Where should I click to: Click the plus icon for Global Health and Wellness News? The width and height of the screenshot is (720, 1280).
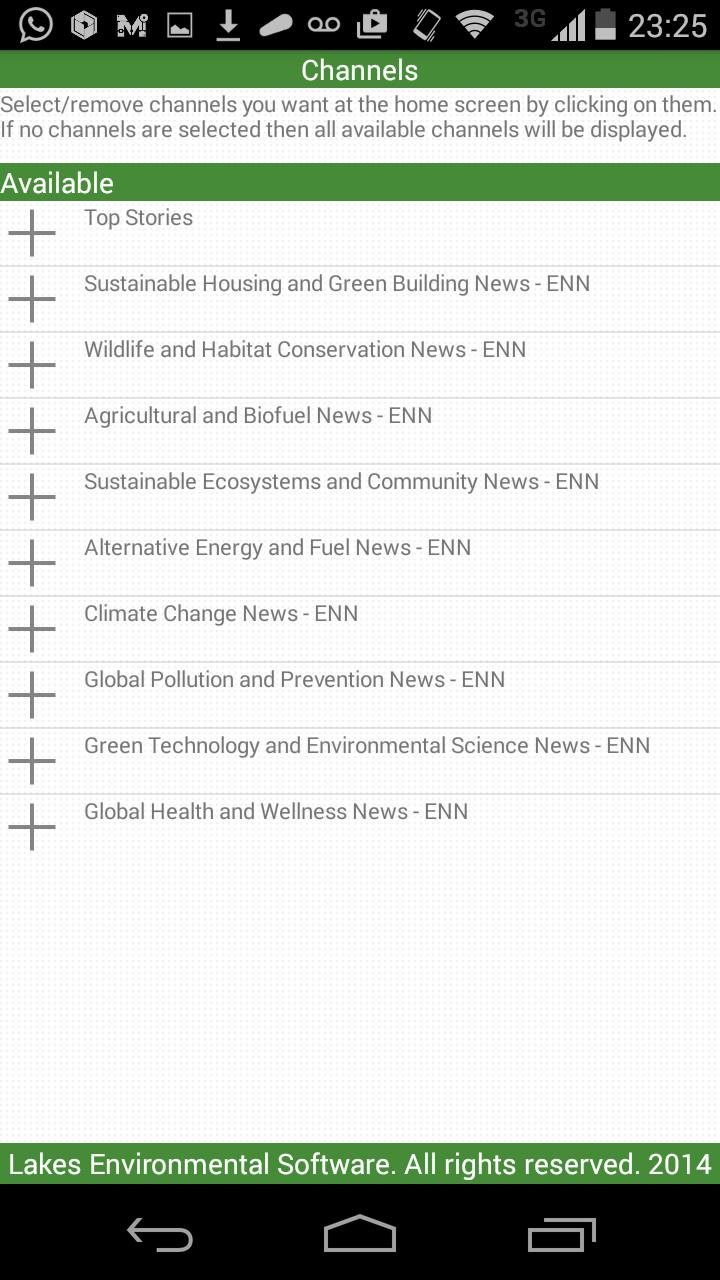click(33, 827)
